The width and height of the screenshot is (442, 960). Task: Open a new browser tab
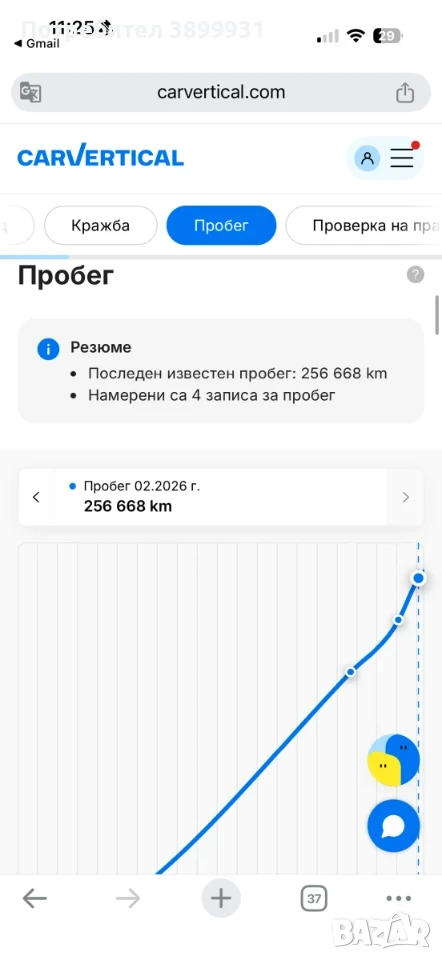coord(221,899)
